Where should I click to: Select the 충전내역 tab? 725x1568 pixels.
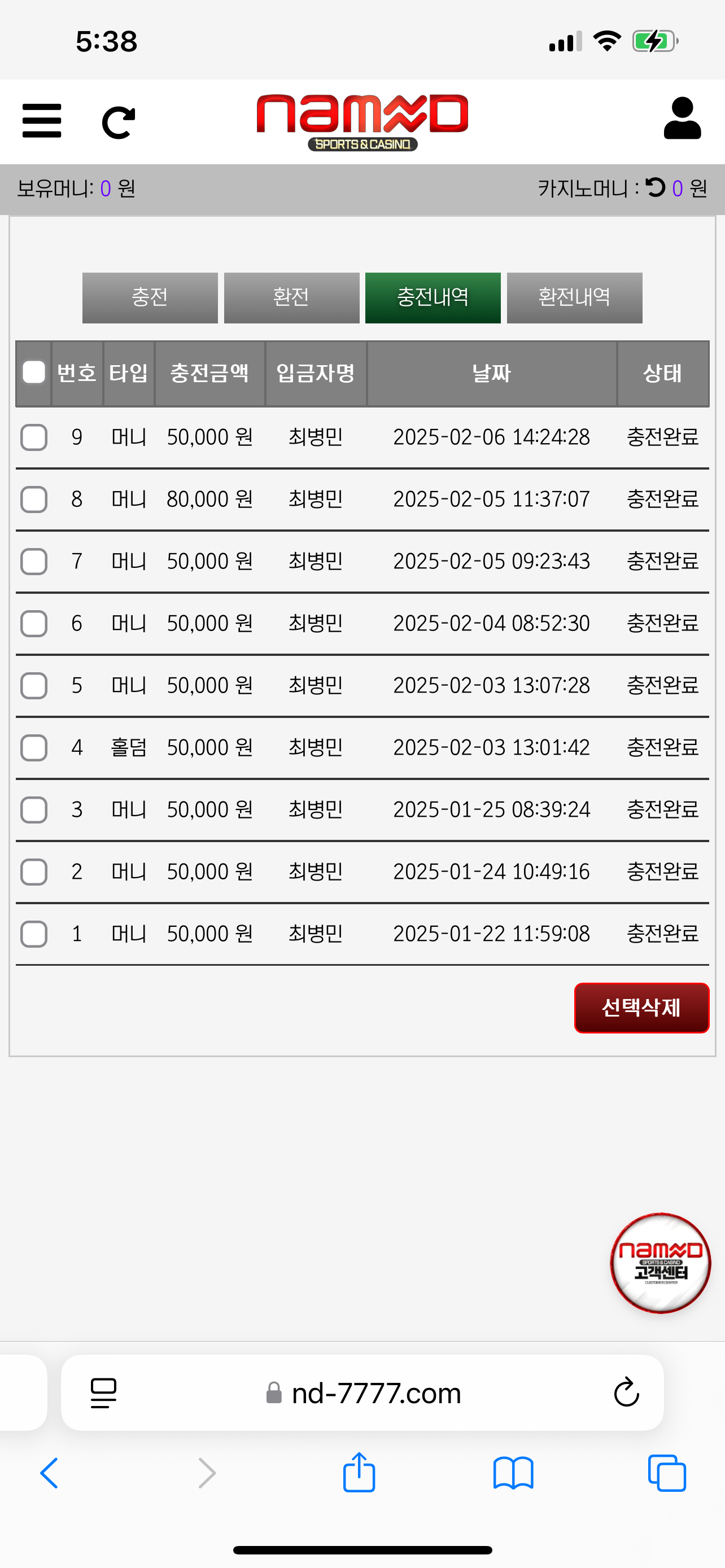pos(433,297)
